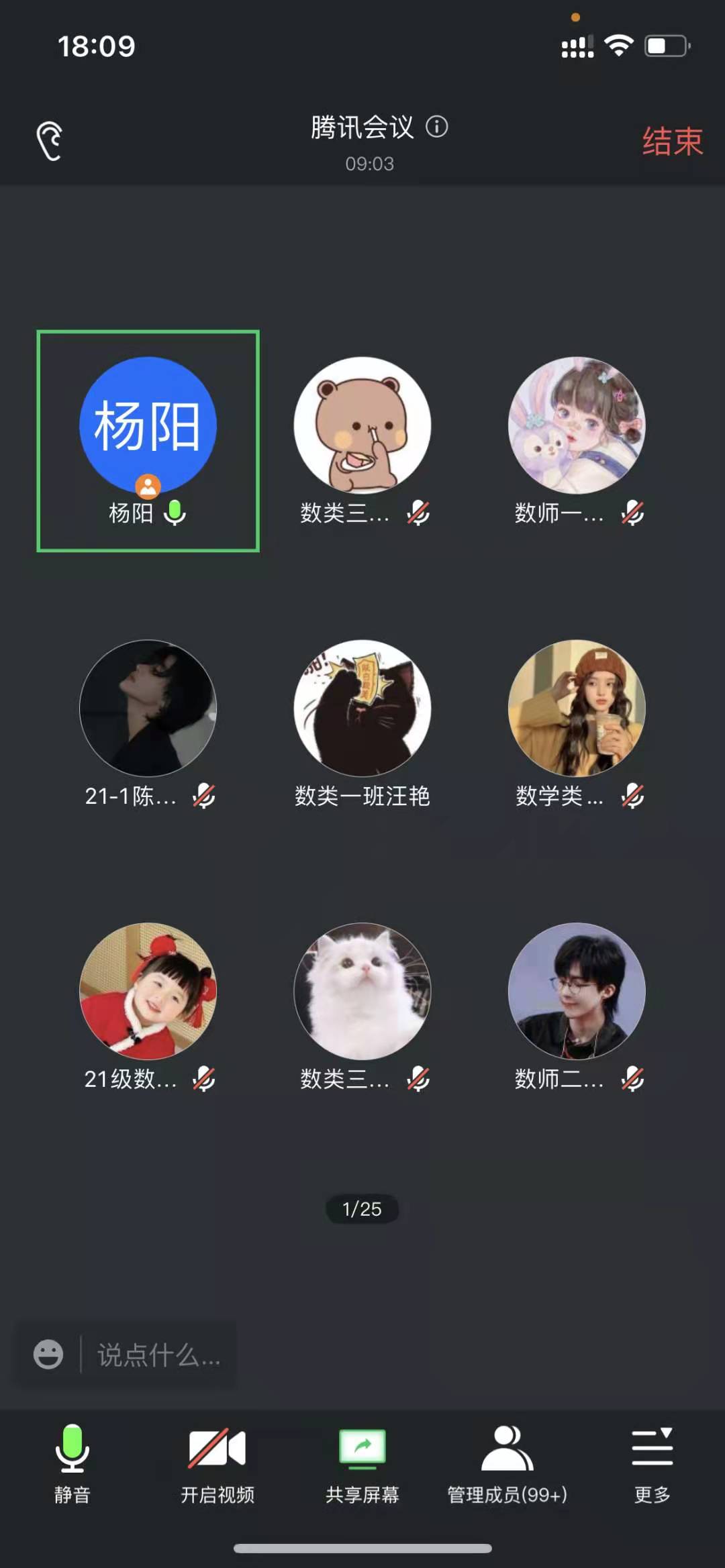This screenshot has height=1568, width=725.
Task: Select the participant starting with 数师二
Action: pyautogui.click(x=577, y=1005)
